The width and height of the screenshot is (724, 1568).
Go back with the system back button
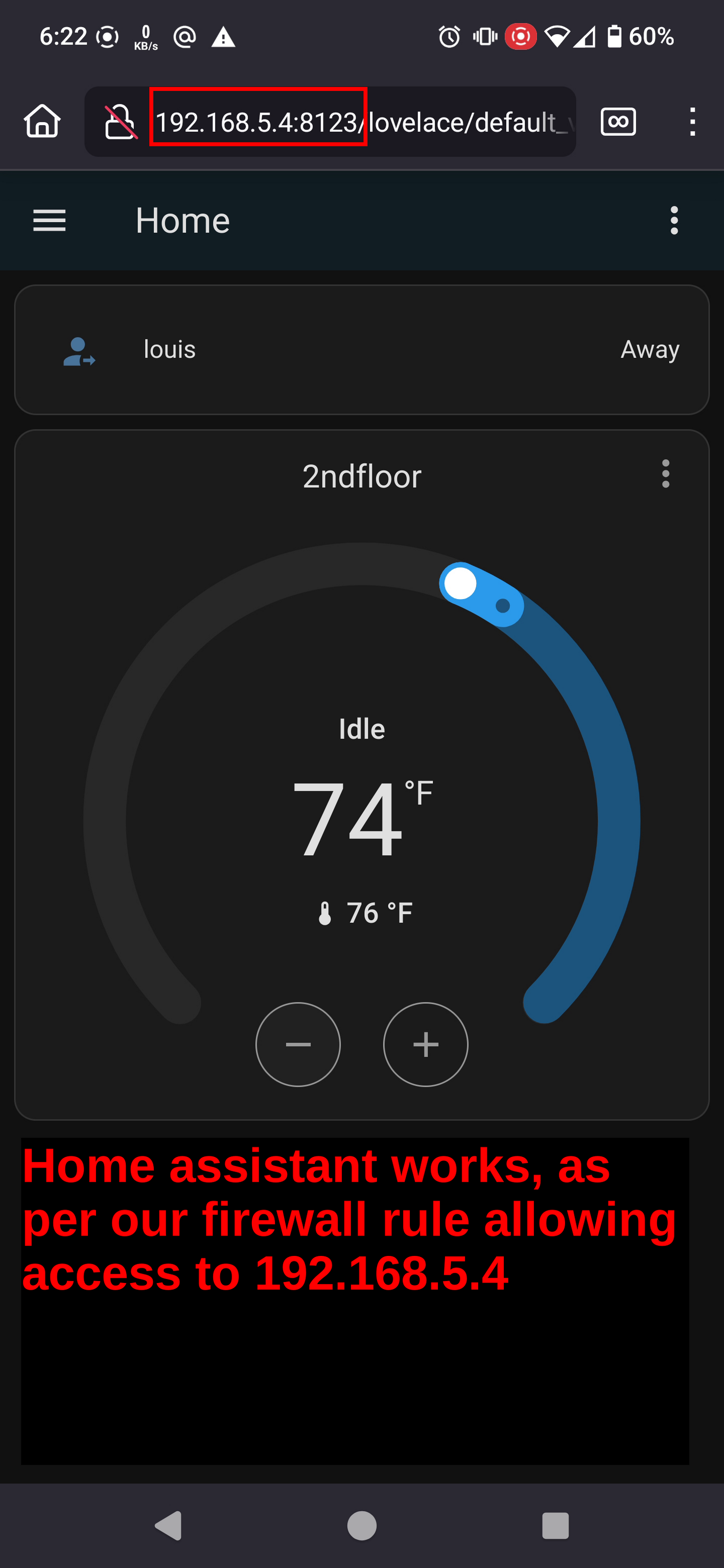point(169,1526)
